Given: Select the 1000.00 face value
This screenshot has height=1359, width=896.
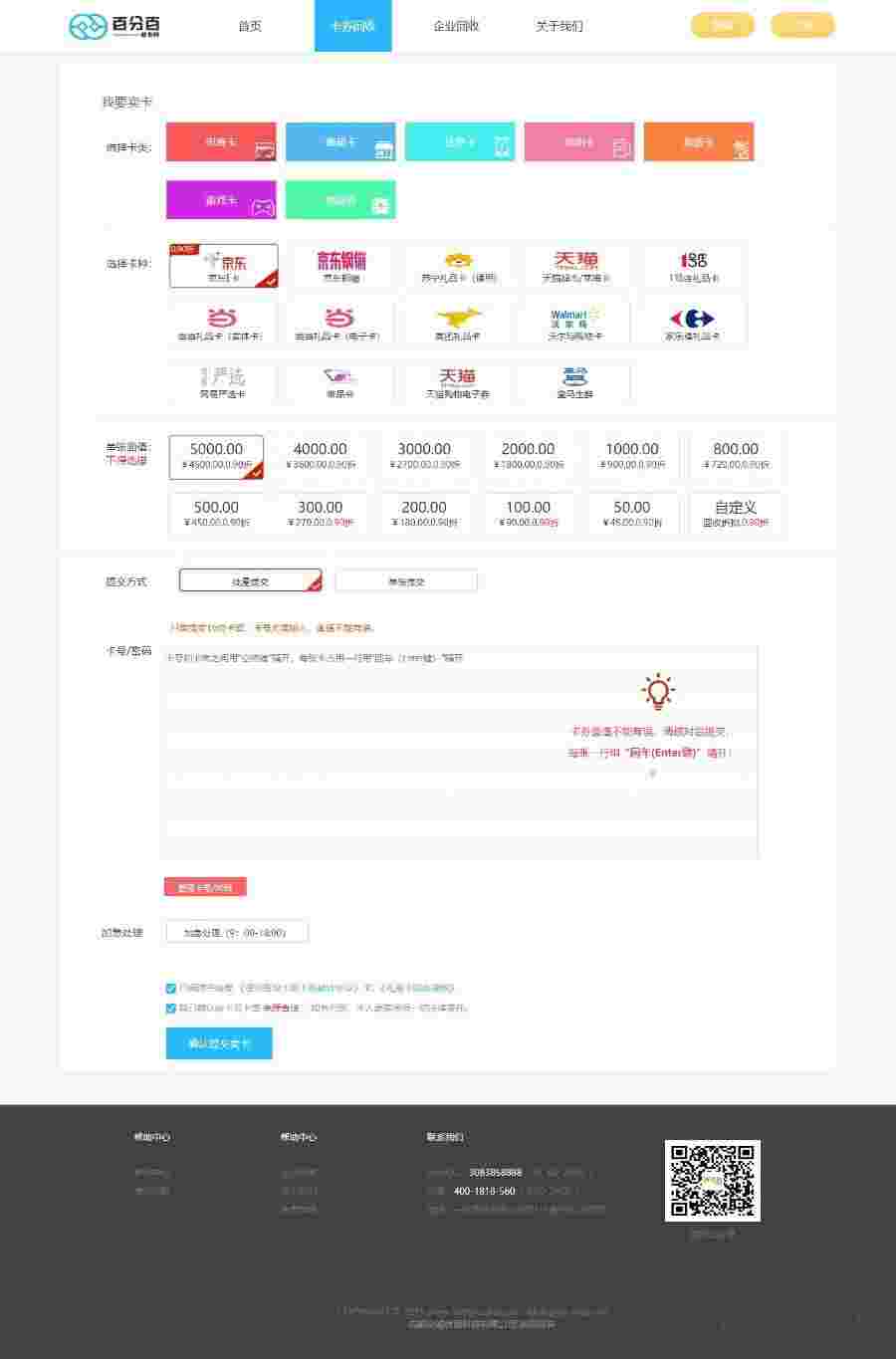Looking at the screenshot, I should click(x=632, y=456).
